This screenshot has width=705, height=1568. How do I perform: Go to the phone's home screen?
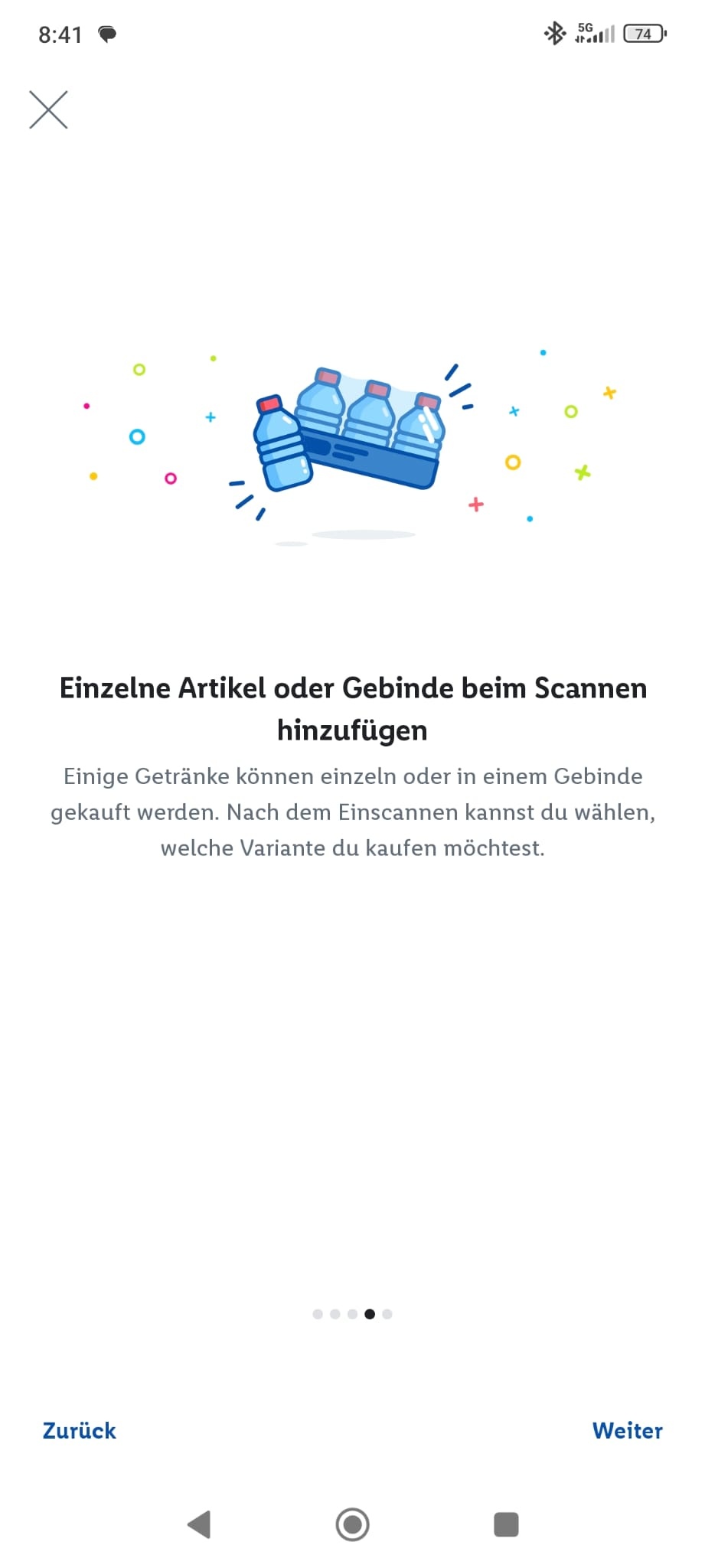(352, 1524)
